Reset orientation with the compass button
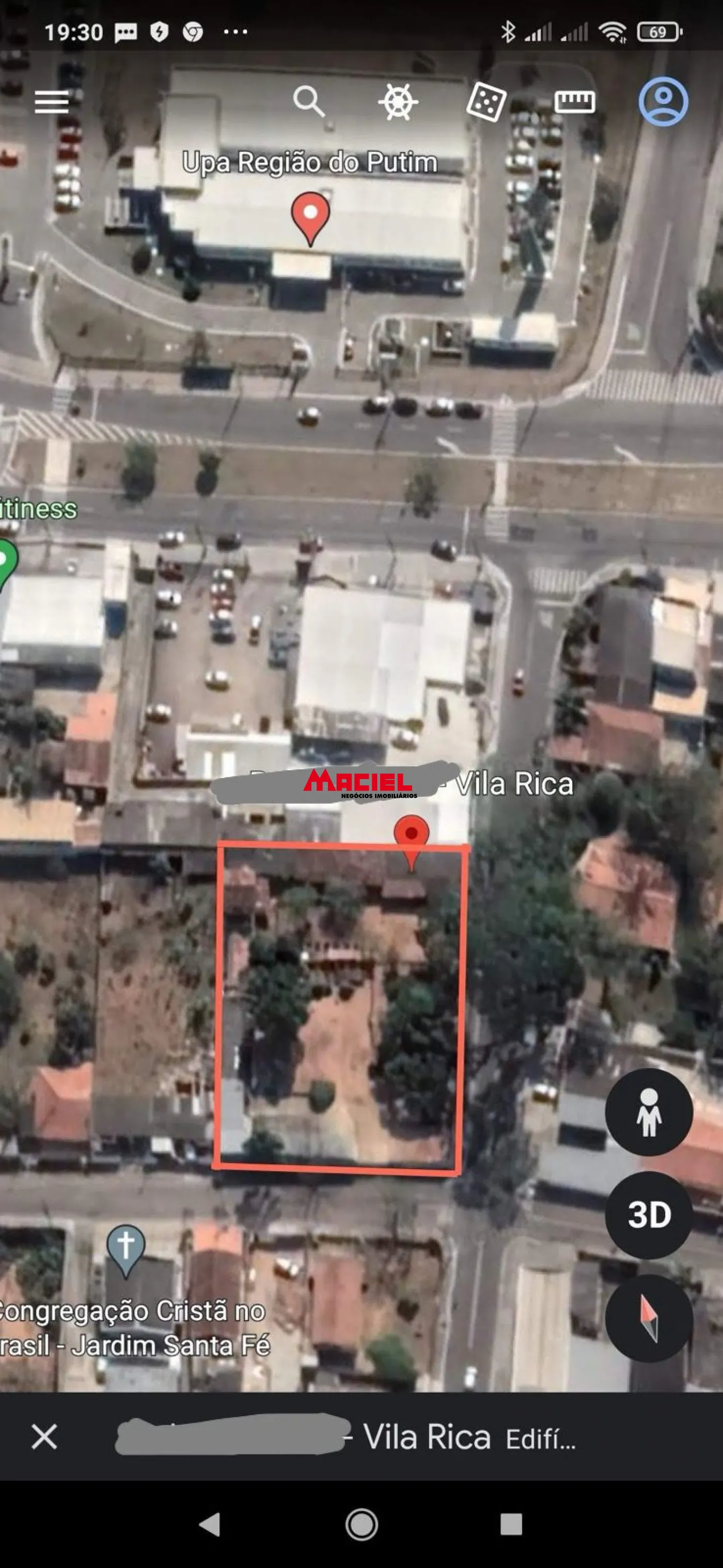The height and width of the screenshot is (1568, 723). tap(649, 1317)
